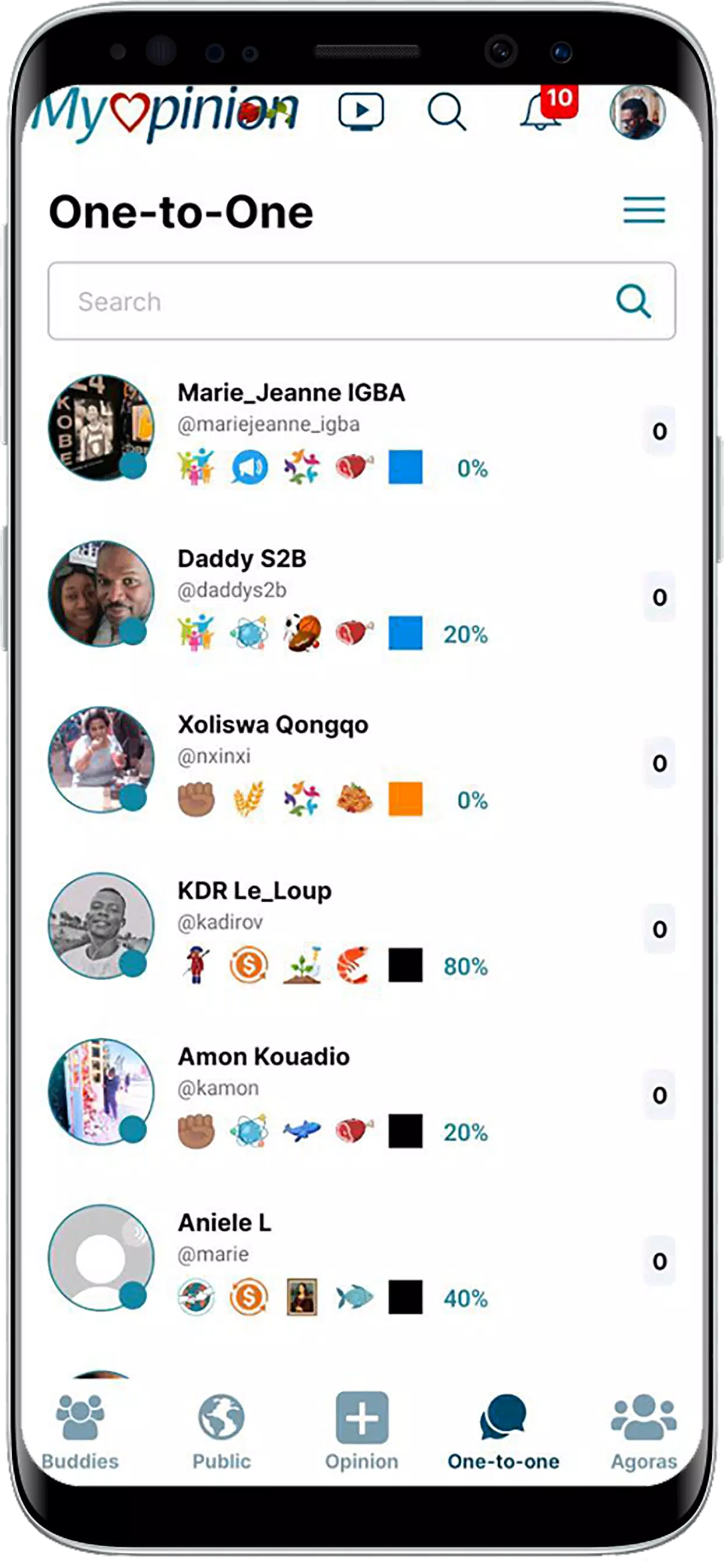Open conversation with Amon Kouadio
The width and height of the screenshot is (724, 1568).
coord(361,1094)
